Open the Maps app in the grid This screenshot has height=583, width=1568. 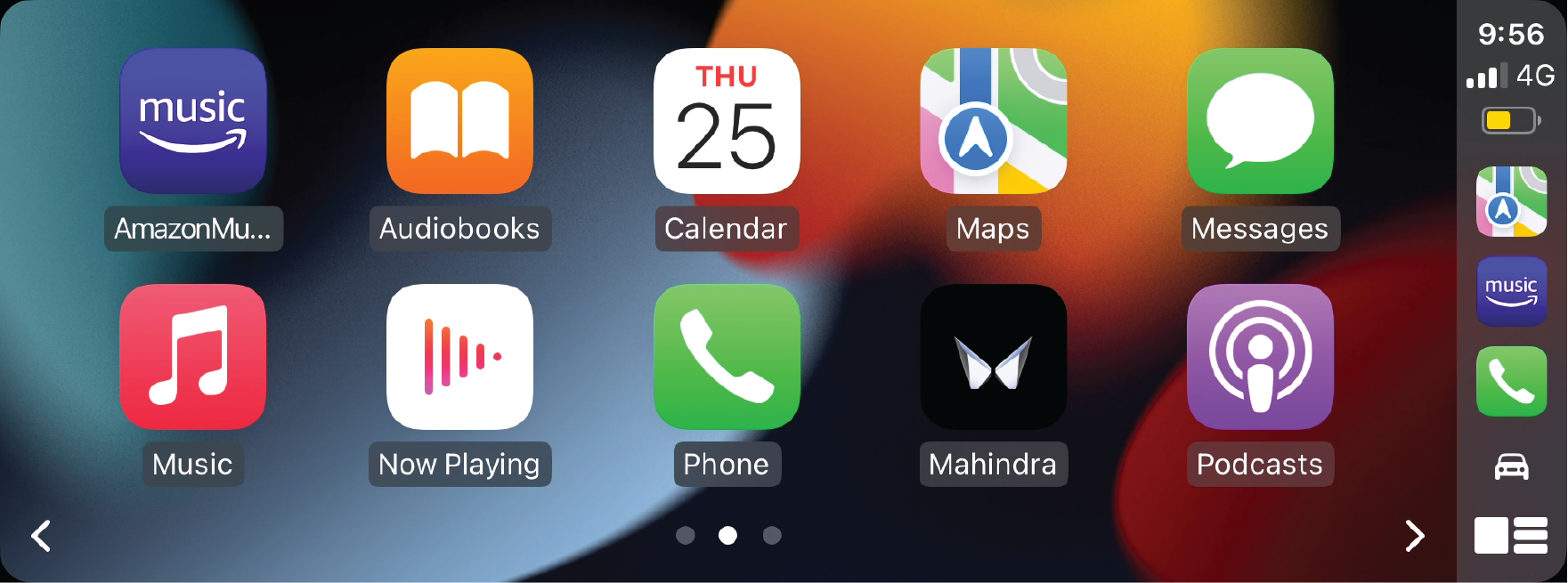pyautogui.click(x=993, y=121)
